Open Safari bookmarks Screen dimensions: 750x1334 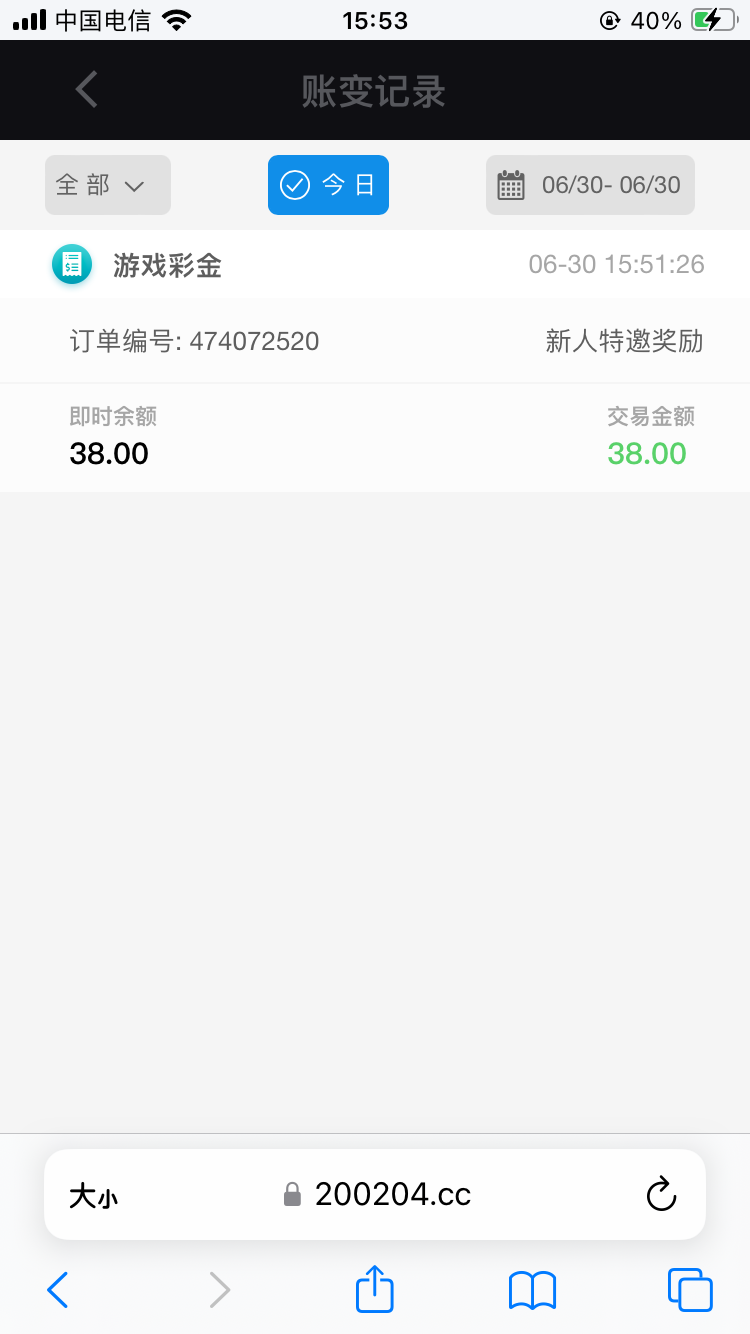pos(532,1290)
